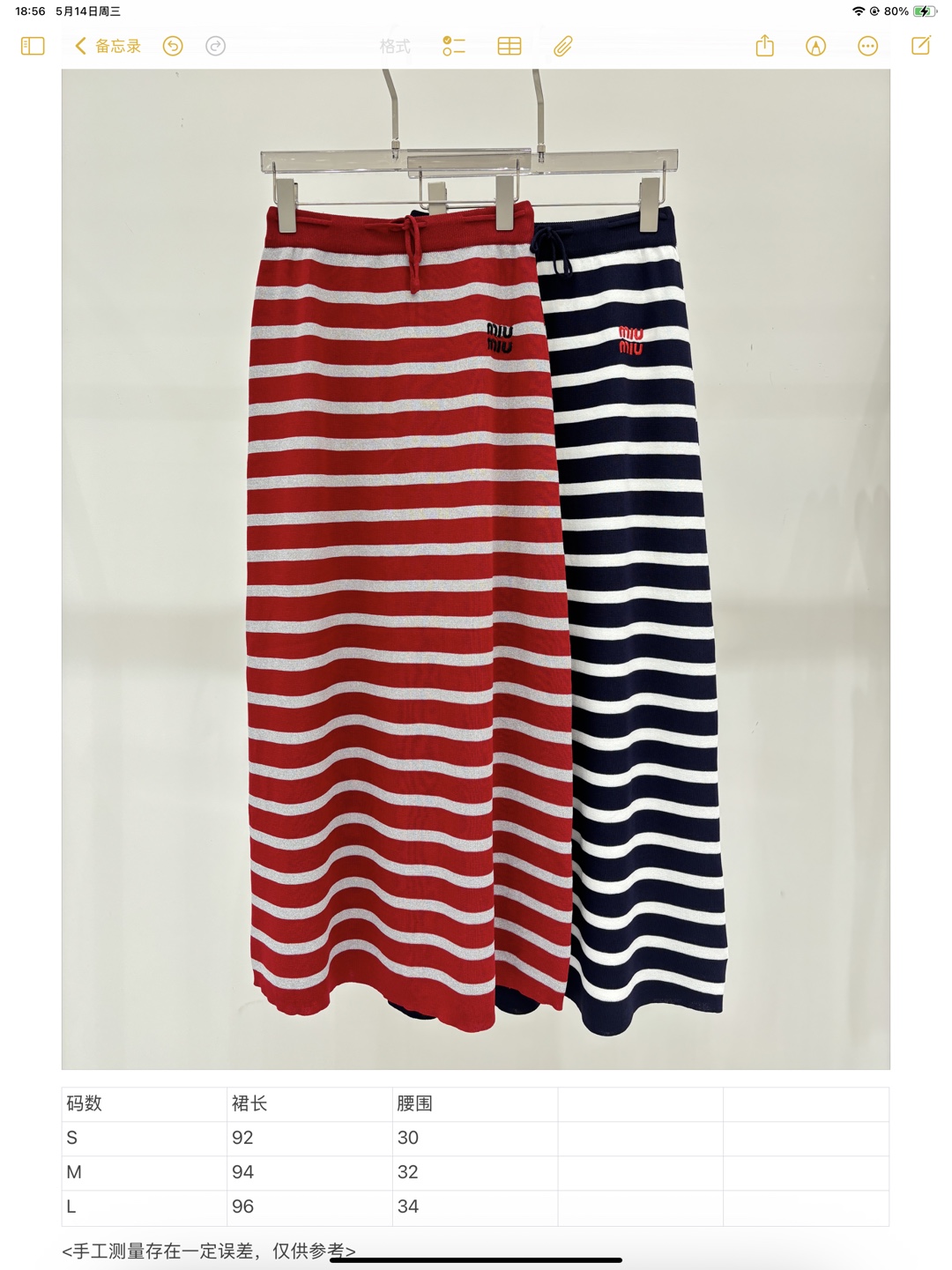Screen dimensions: 952x1270
Task: Open the 格式 text format options
Action: pyautogui.click(x=395, y=46)
